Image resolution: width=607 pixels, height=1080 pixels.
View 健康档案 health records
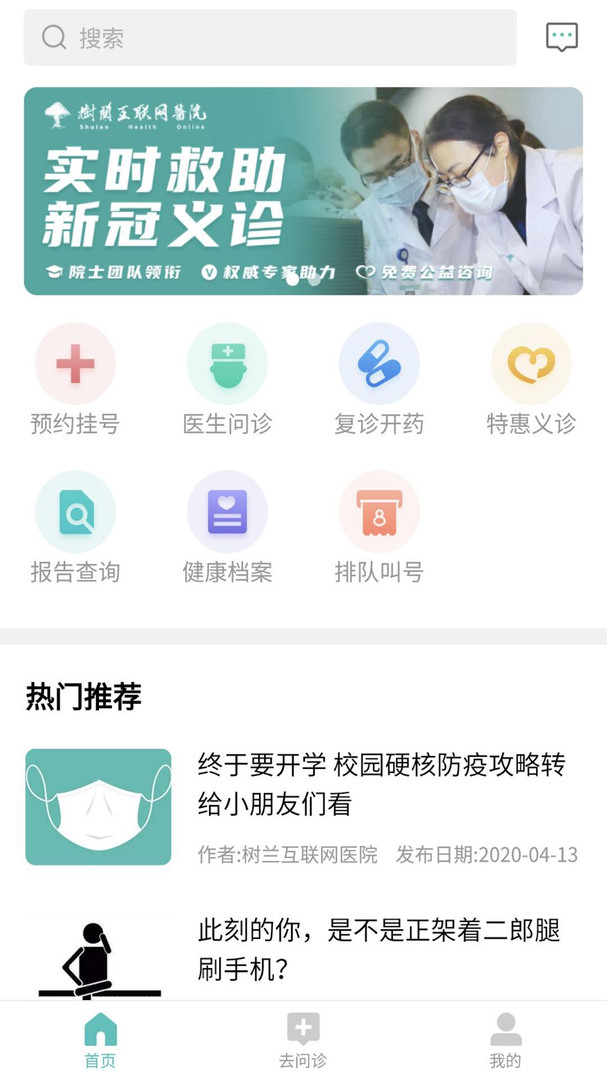(227, 528)
